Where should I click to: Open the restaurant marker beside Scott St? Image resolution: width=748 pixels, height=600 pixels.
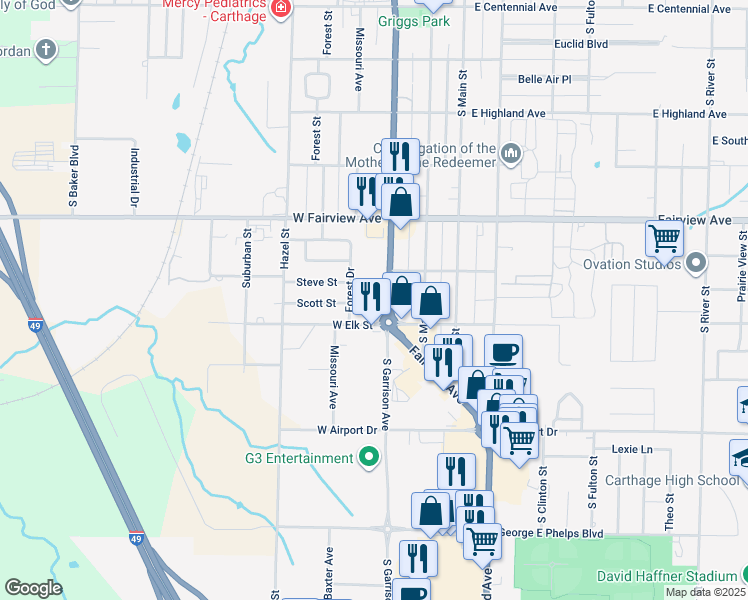(370, 295)
